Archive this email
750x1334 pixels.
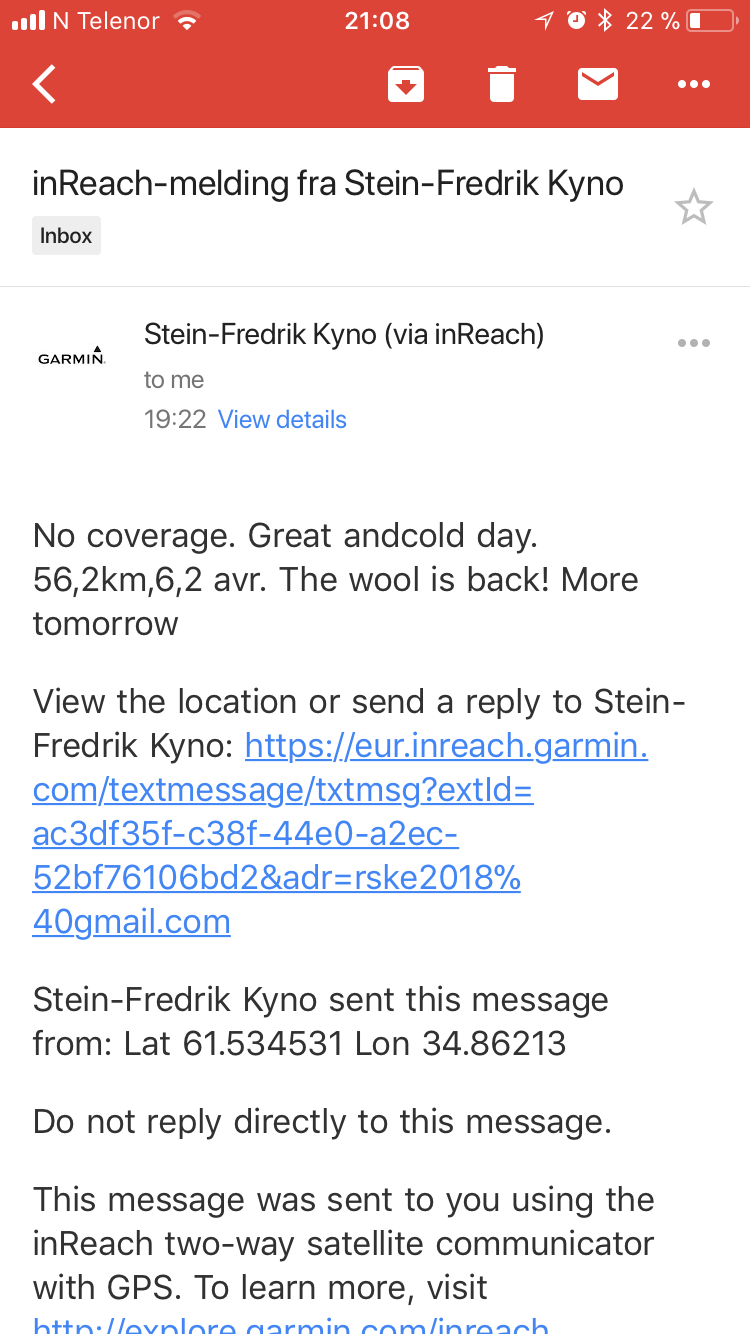[x=406, y=84]
